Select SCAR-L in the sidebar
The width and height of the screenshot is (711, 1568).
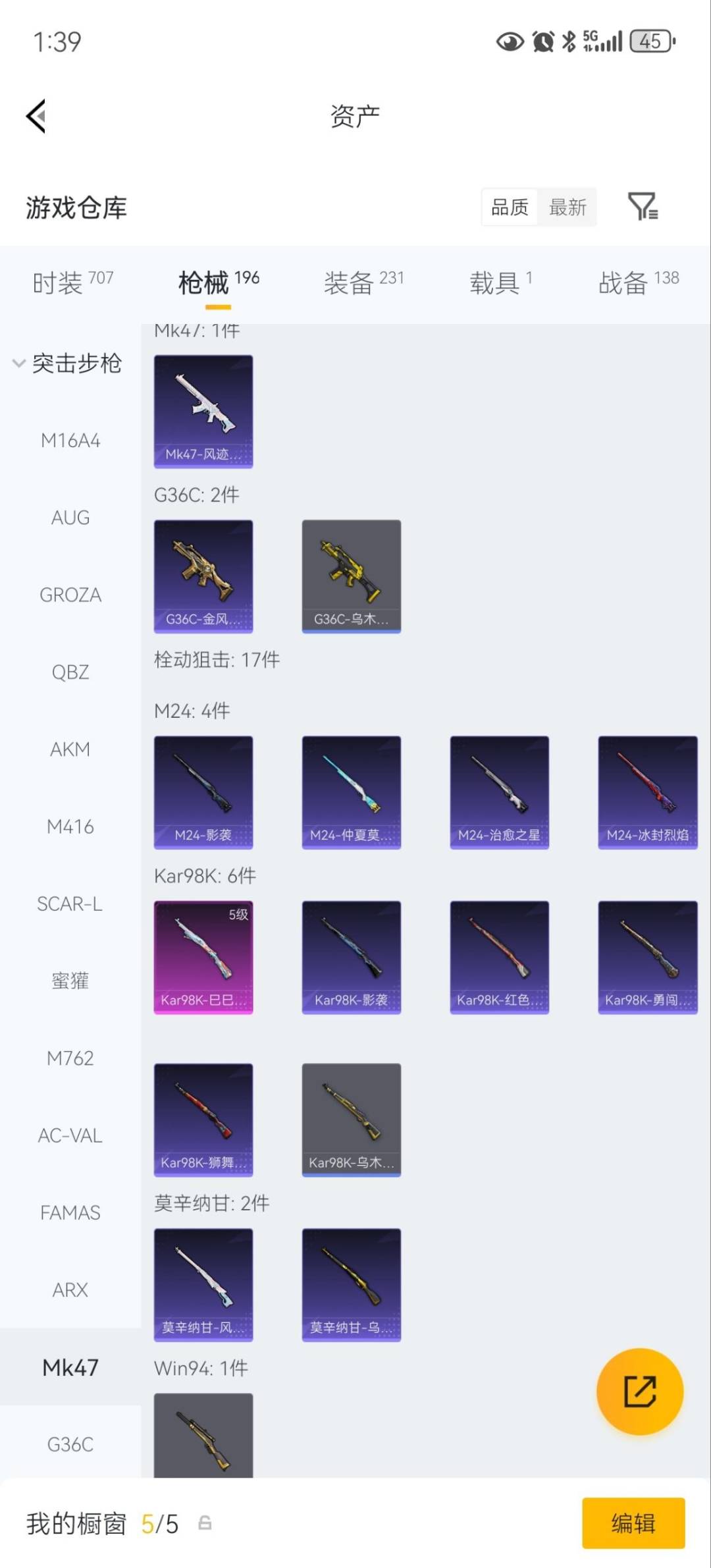point(70,904)
